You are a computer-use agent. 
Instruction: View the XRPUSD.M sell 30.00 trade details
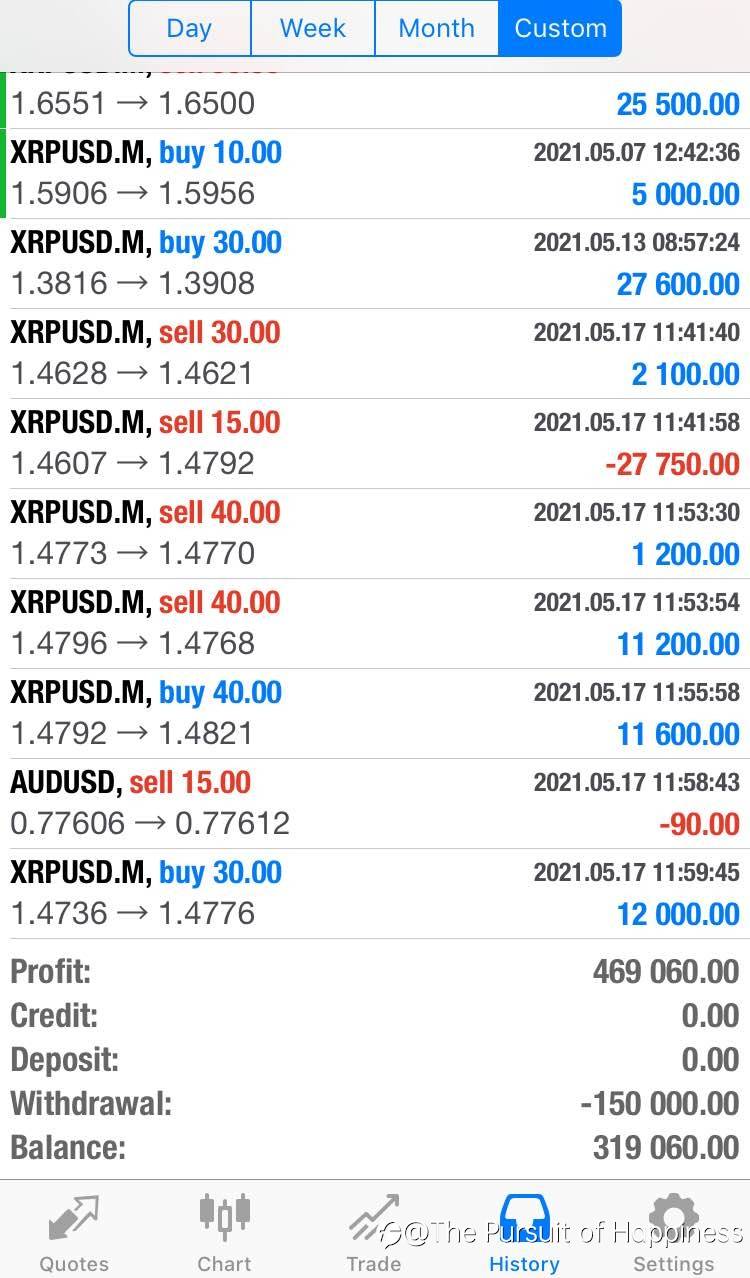(x=375, y=354)
